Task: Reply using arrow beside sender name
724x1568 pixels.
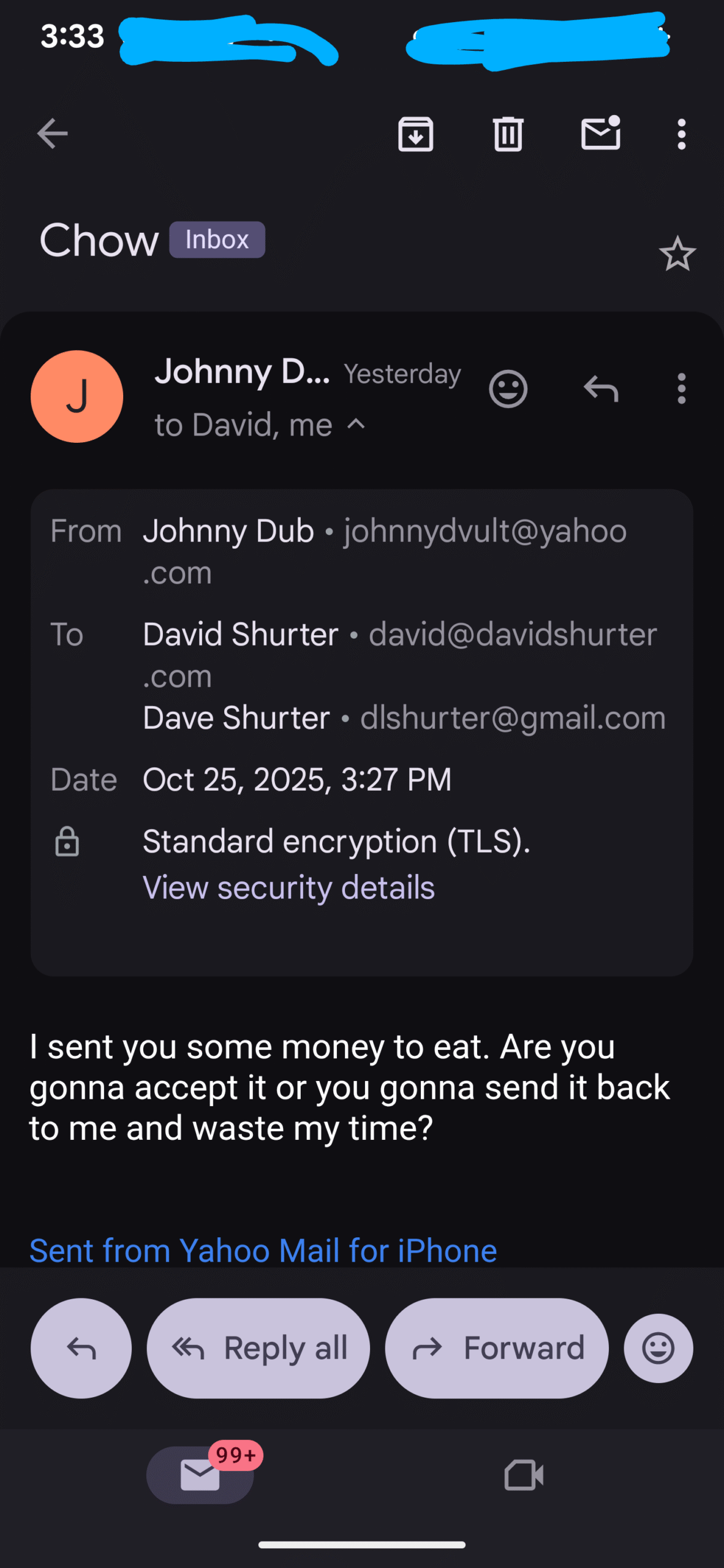Action: click(x=601, y=389)
